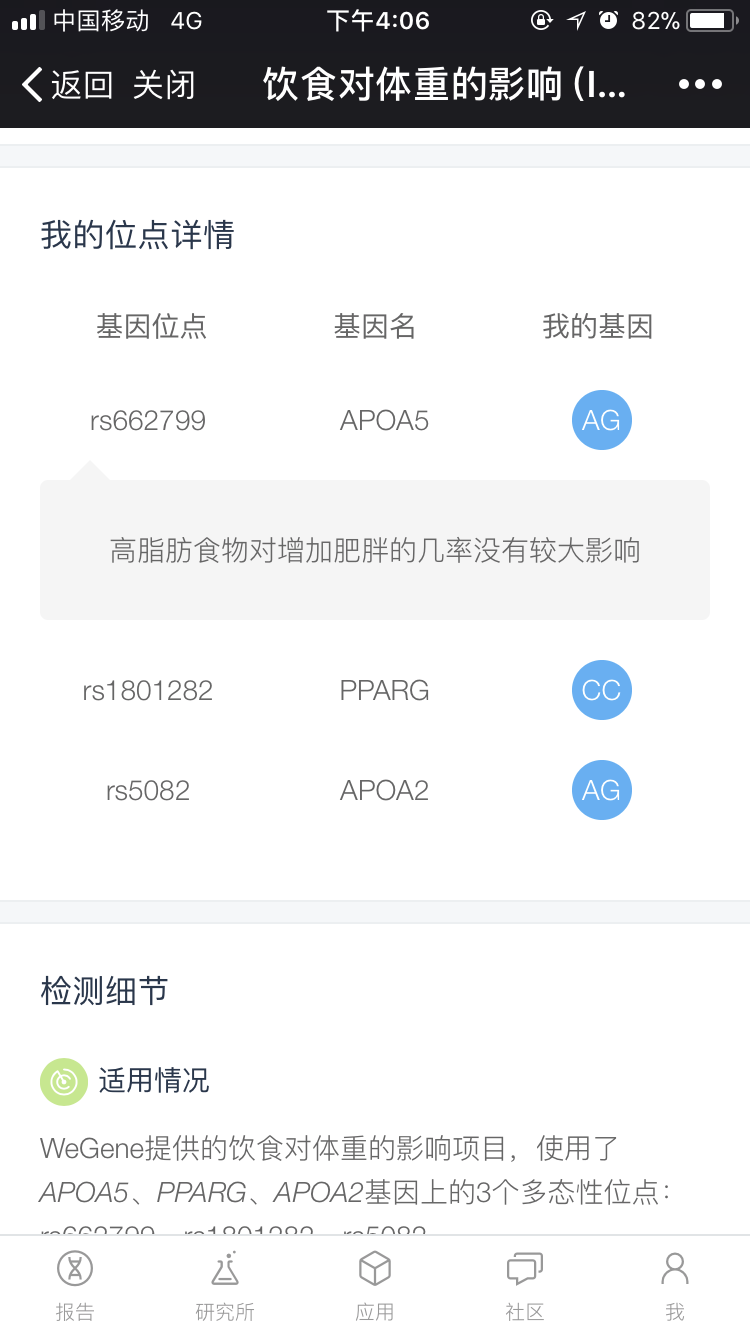The image size is (750, 1334).
Task: Go to the 社区 tab
Action: click(525, 1286)
